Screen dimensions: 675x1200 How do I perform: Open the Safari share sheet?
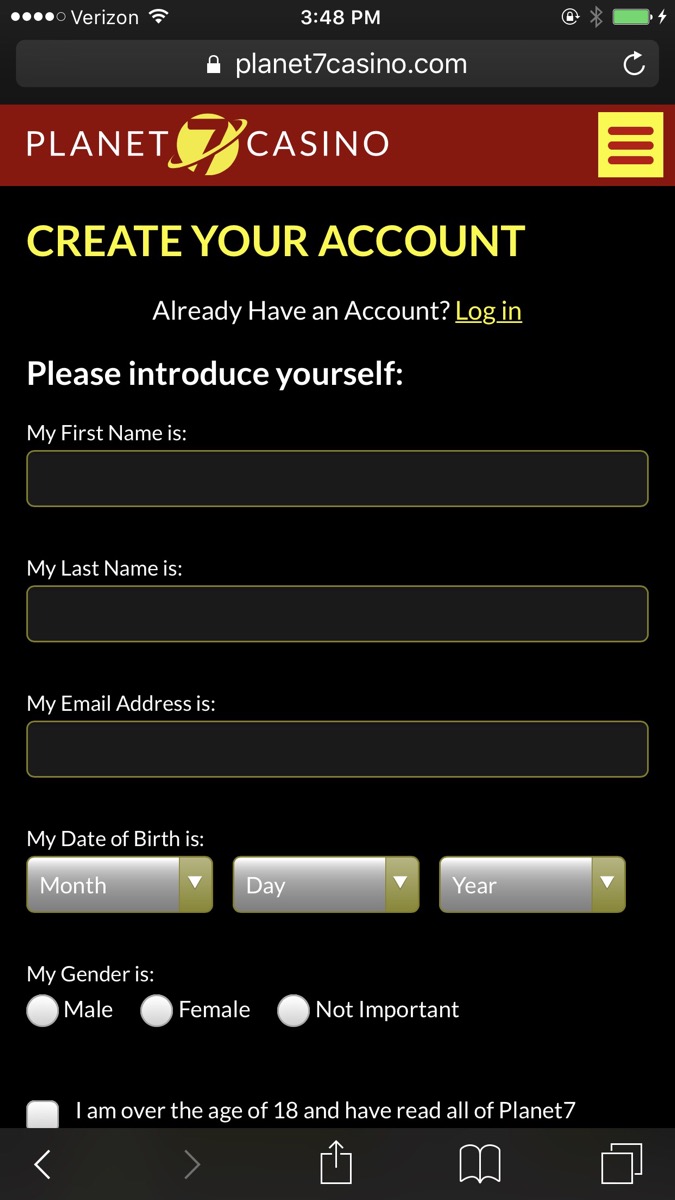337,1163
